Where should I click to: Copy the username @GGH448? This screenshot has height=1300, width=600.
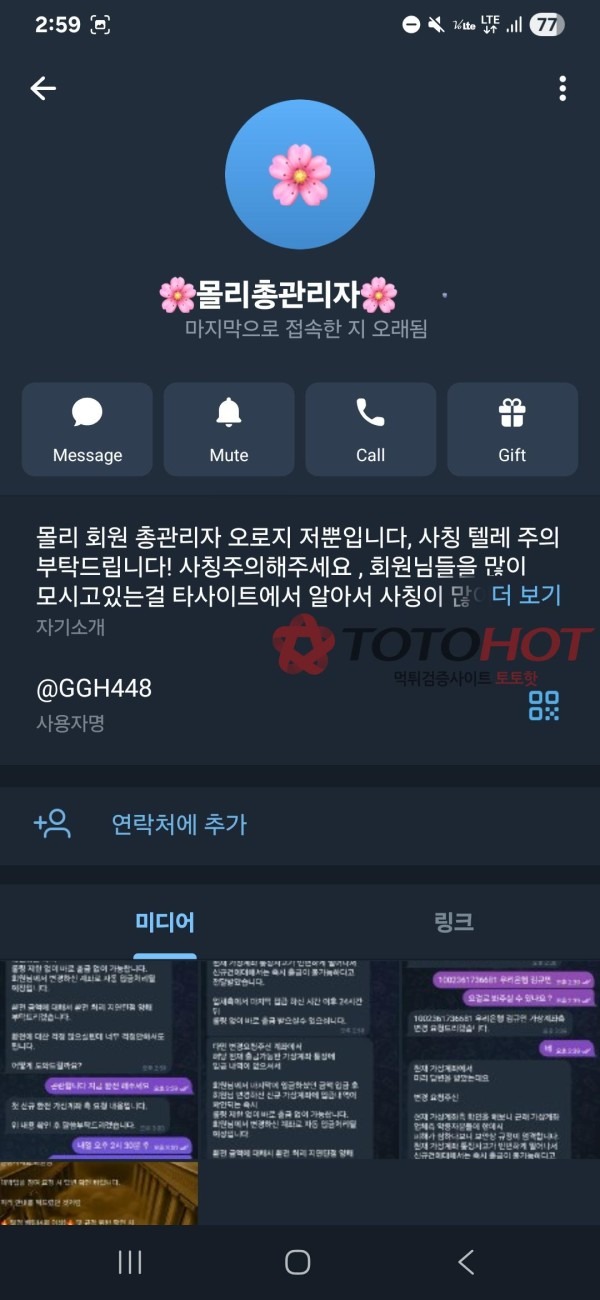click(94, 689)
